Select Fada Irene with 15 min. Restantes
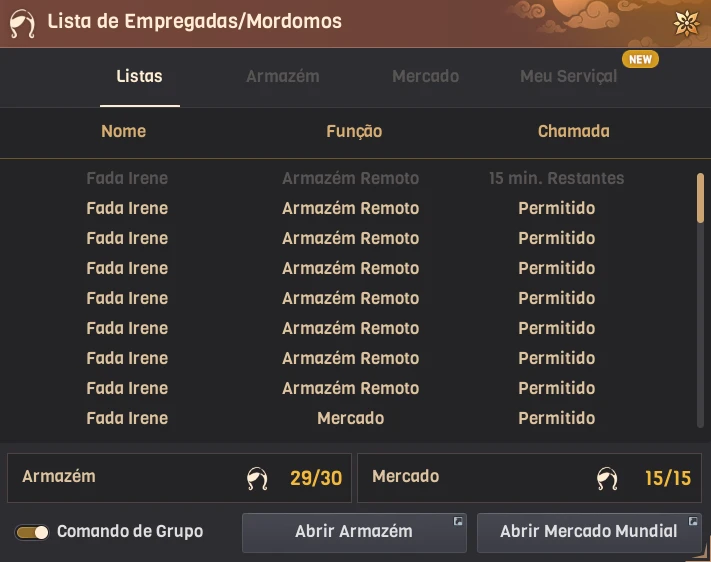This screenshot has width=711, height=562. point(350,178)
